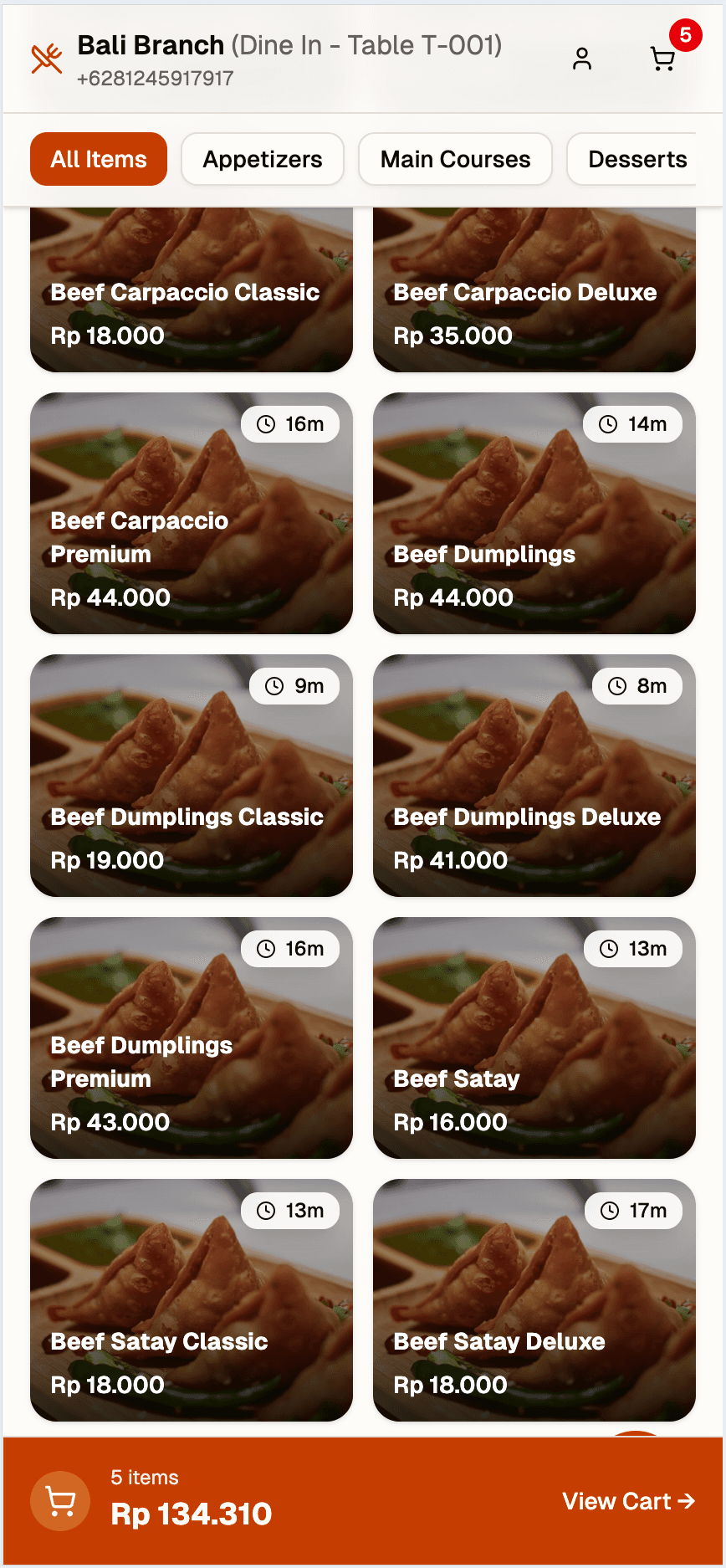Switch to the Appetizers category tab
The image size is (726, 1568).
(x=262, y=158)
